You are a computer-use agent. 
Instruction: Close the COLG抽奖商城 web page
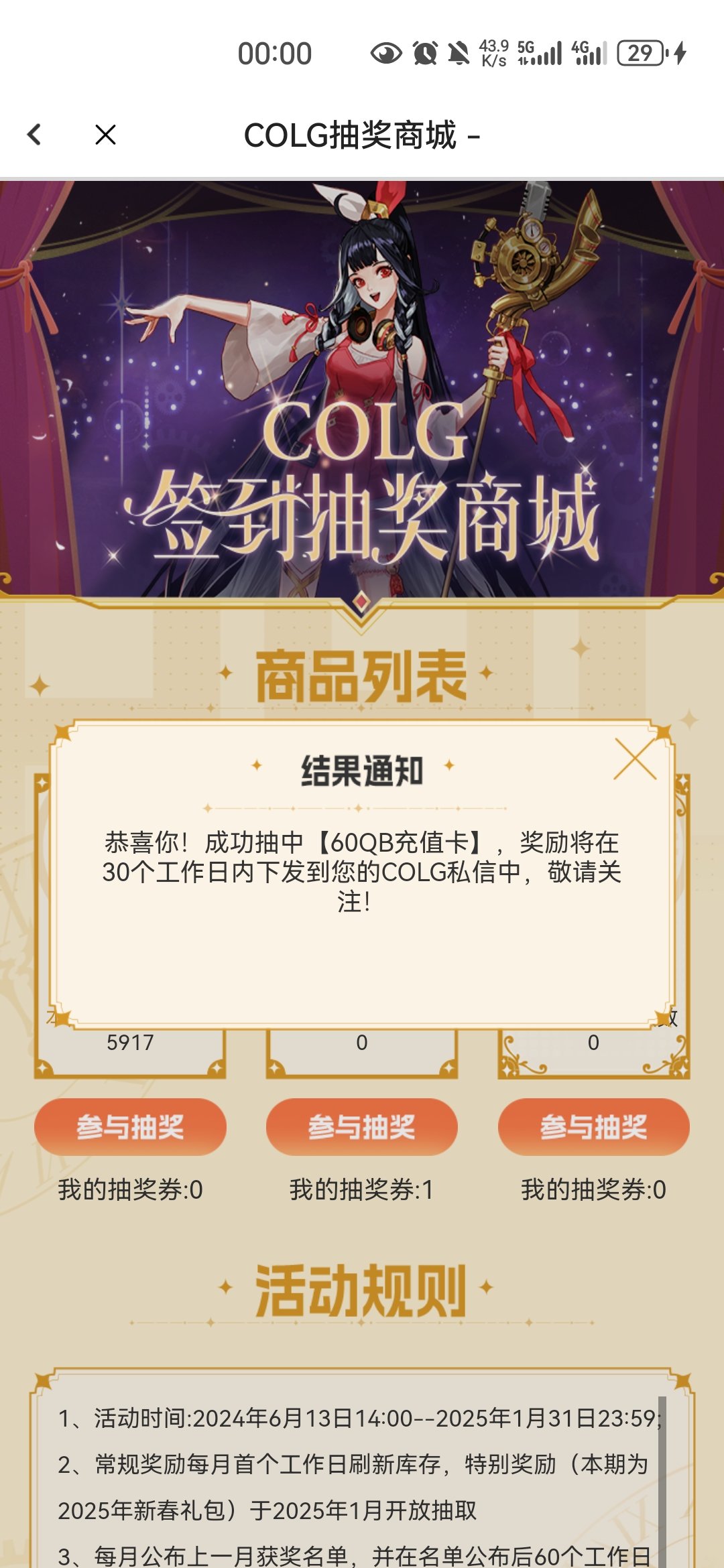tap(105, 135)
